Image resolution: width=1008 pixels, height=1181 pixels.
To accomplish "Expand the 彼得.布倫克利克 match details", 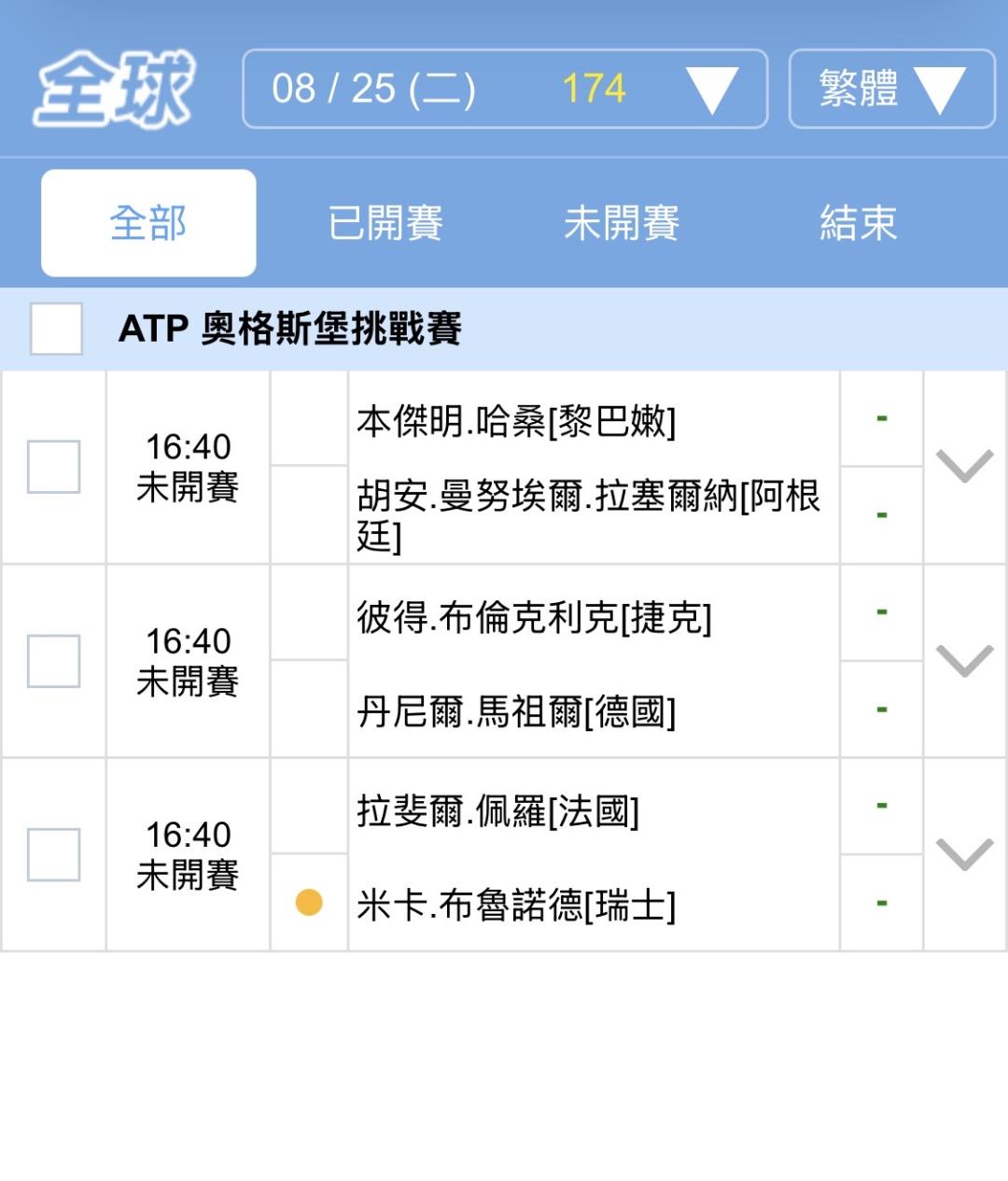I will click(964, 661).
